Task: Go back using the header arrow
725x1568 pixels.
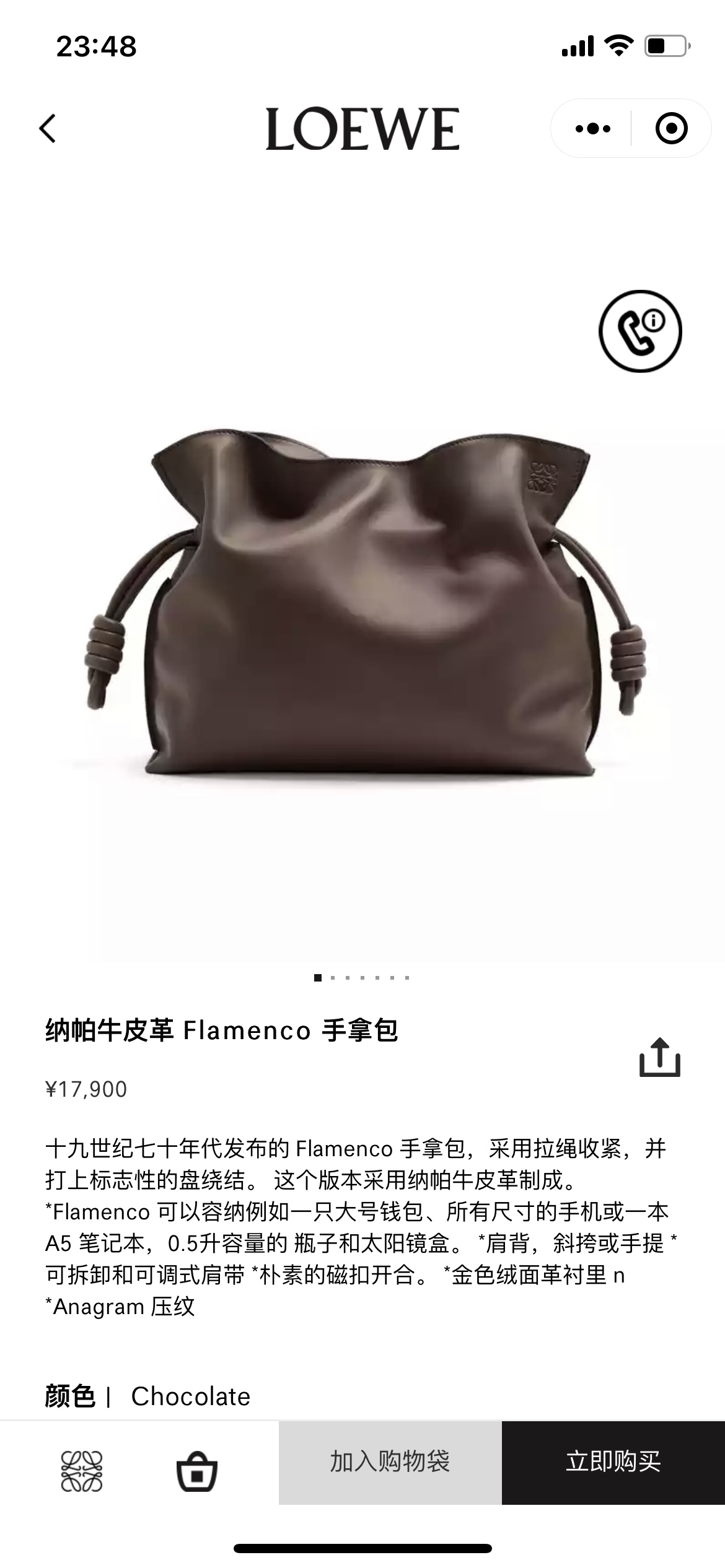Action: [x=48, y=129]
